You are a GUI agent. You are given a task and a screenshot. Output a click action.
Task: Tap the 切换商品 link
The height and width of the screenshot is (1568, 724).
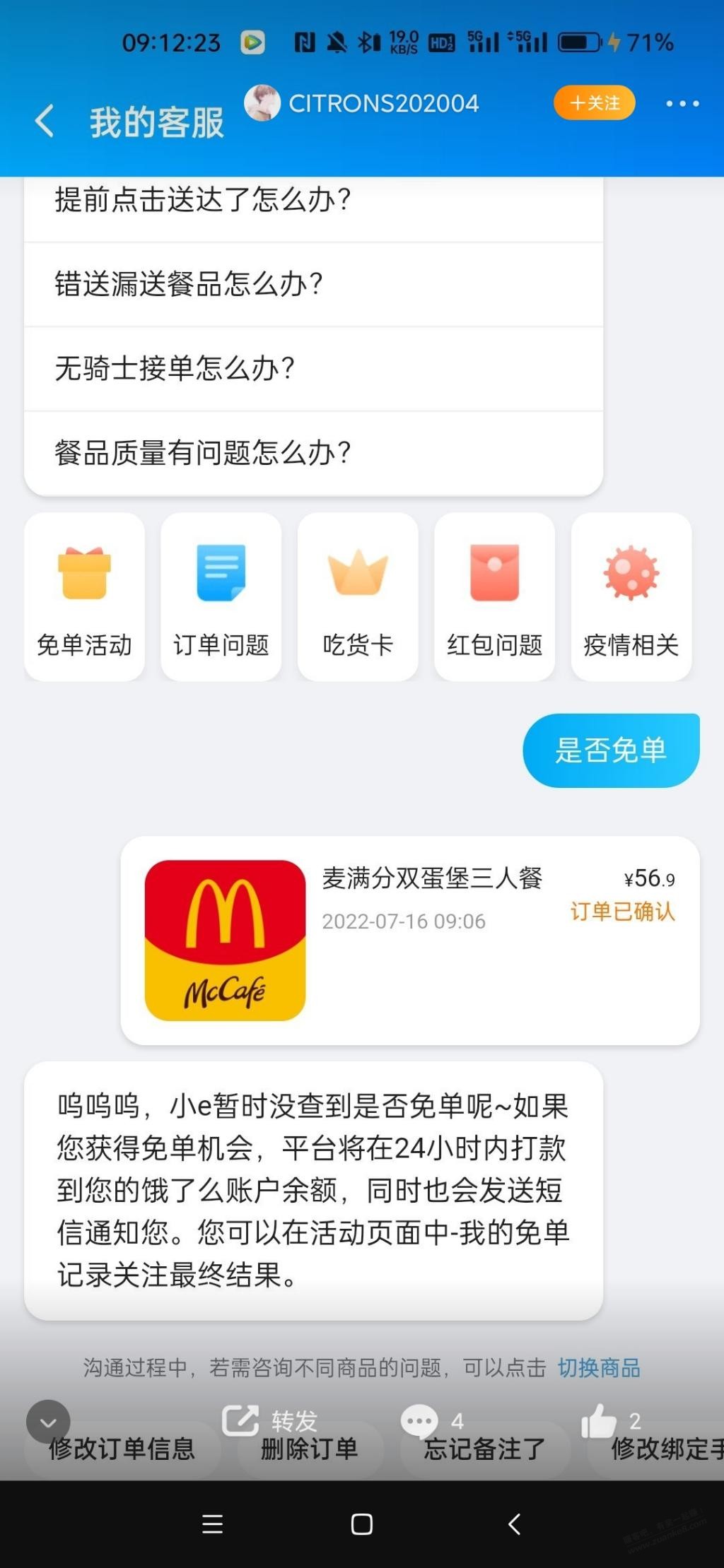[599, 1367]
